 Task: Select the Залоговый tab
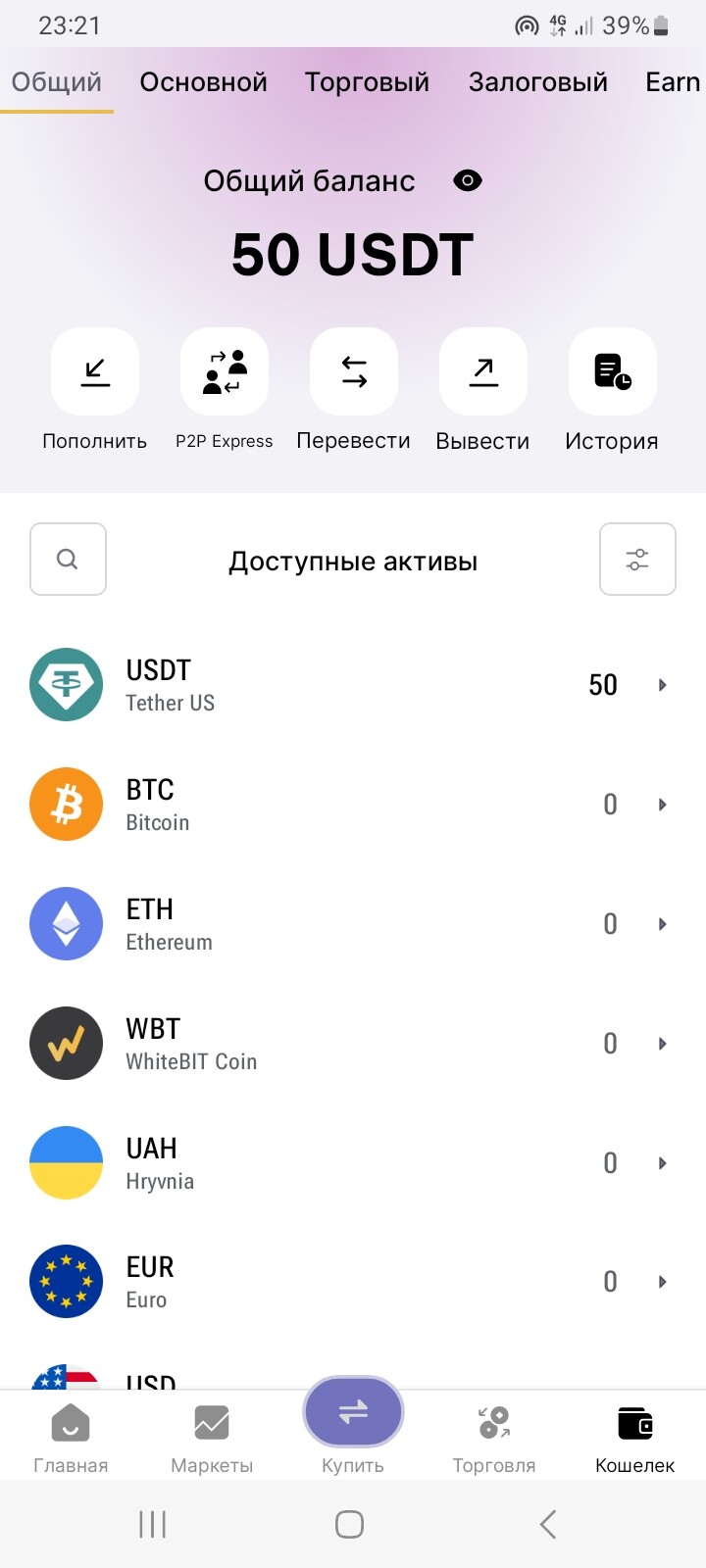pyautogui.click(x=538, y=82)
